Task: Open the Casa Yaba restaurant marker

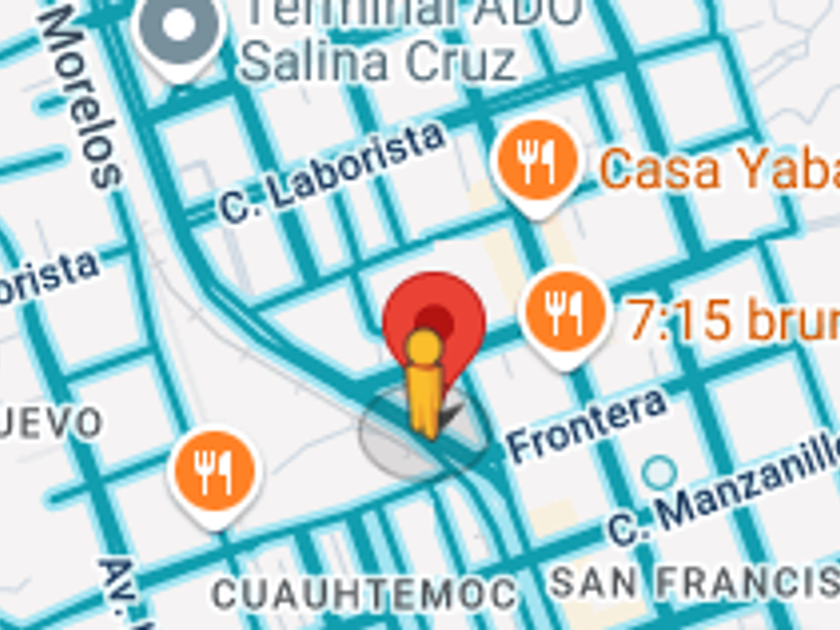Action: click(x=537, y=160)
